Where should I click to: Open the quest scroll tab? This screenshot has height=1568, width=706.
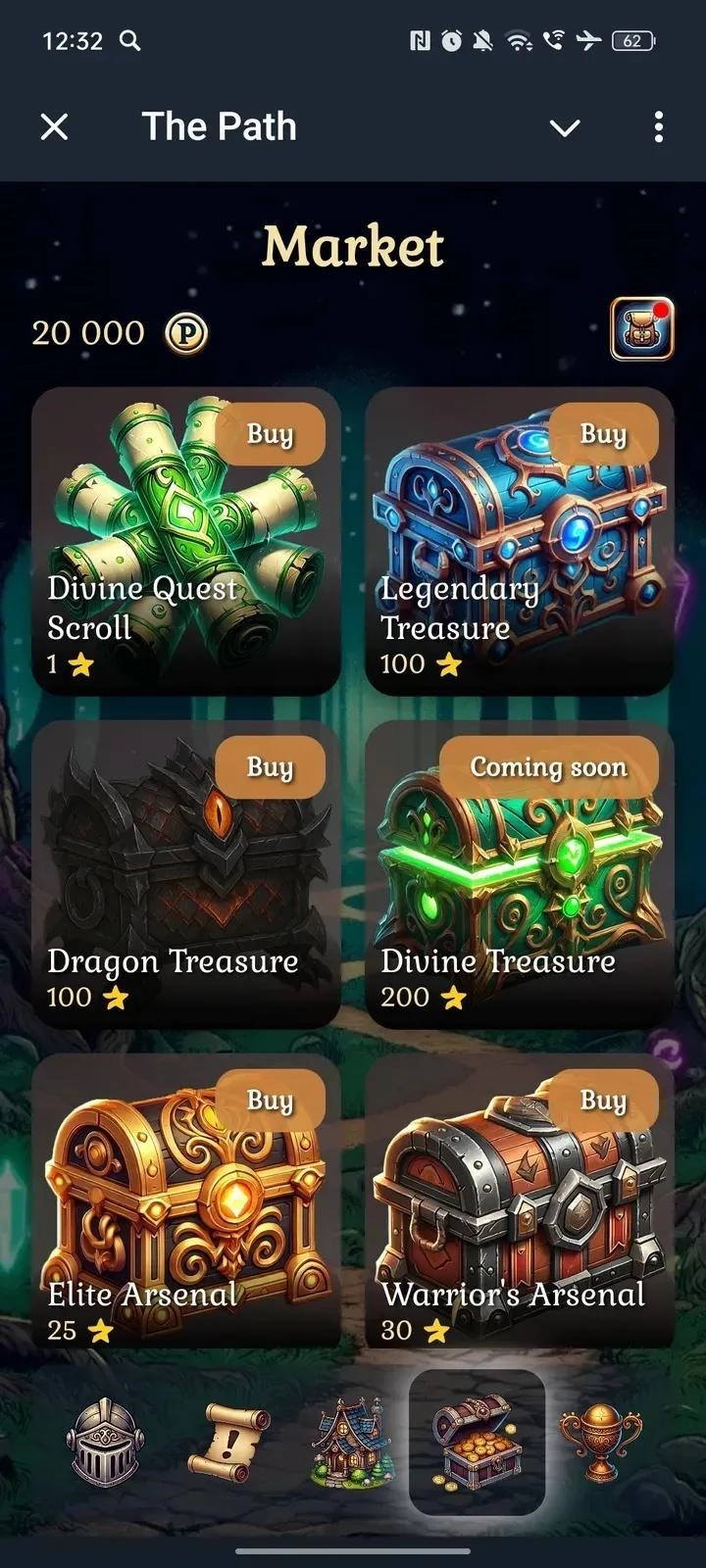pyautogui.click(x=227, y=1443)
